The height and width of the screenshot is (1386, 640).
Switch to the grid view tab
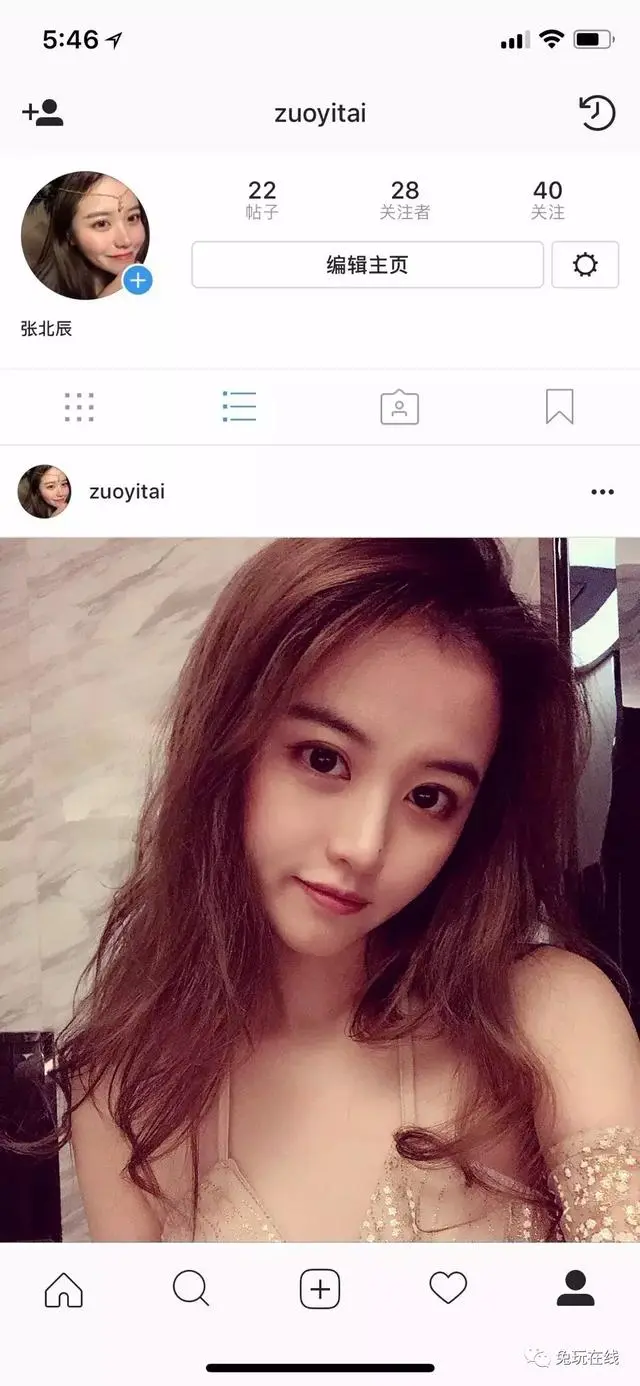[79, 407]
